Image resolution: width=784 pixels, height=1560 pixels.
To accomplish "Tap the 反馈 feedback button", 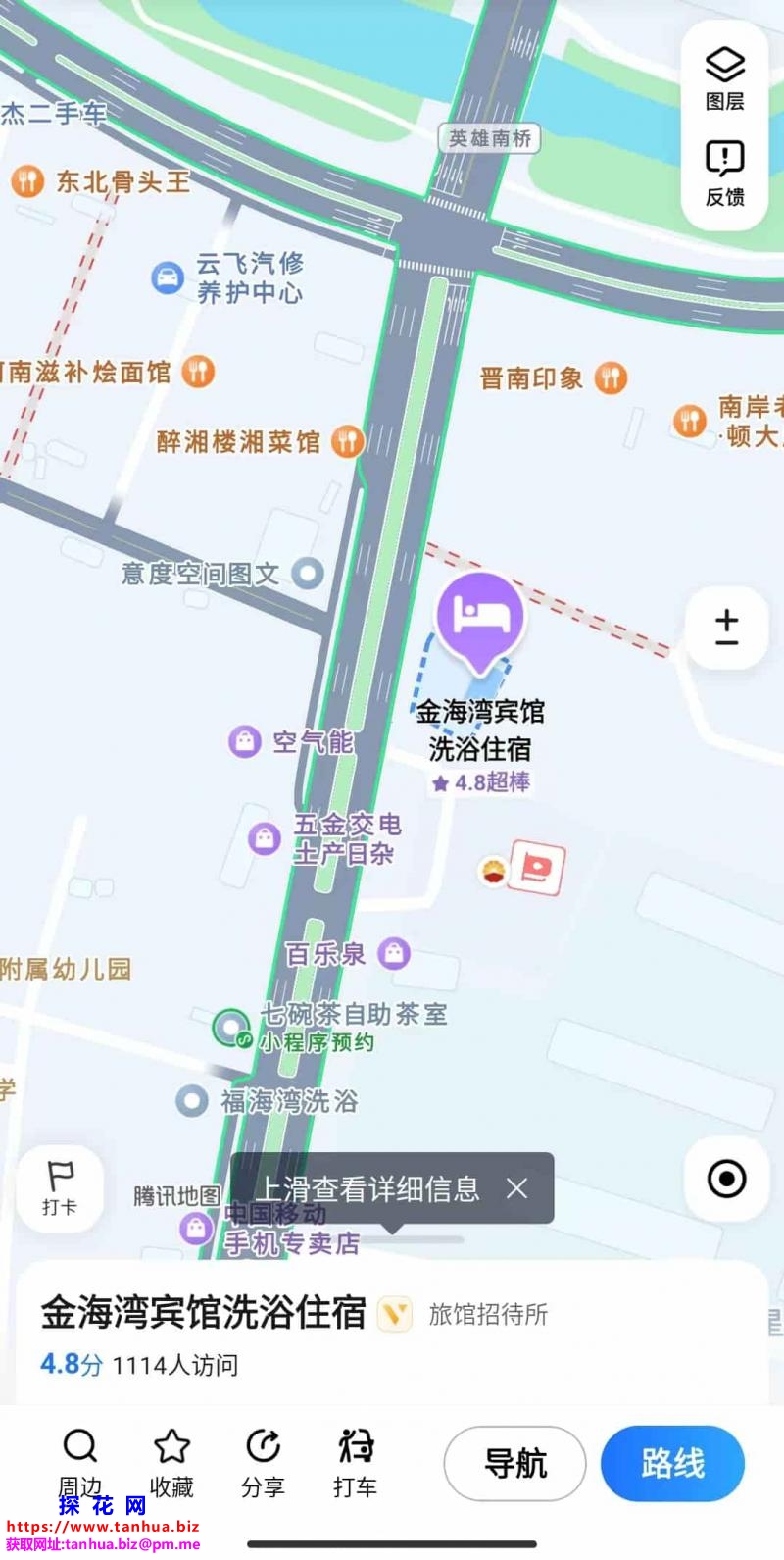I will (725, 174).
